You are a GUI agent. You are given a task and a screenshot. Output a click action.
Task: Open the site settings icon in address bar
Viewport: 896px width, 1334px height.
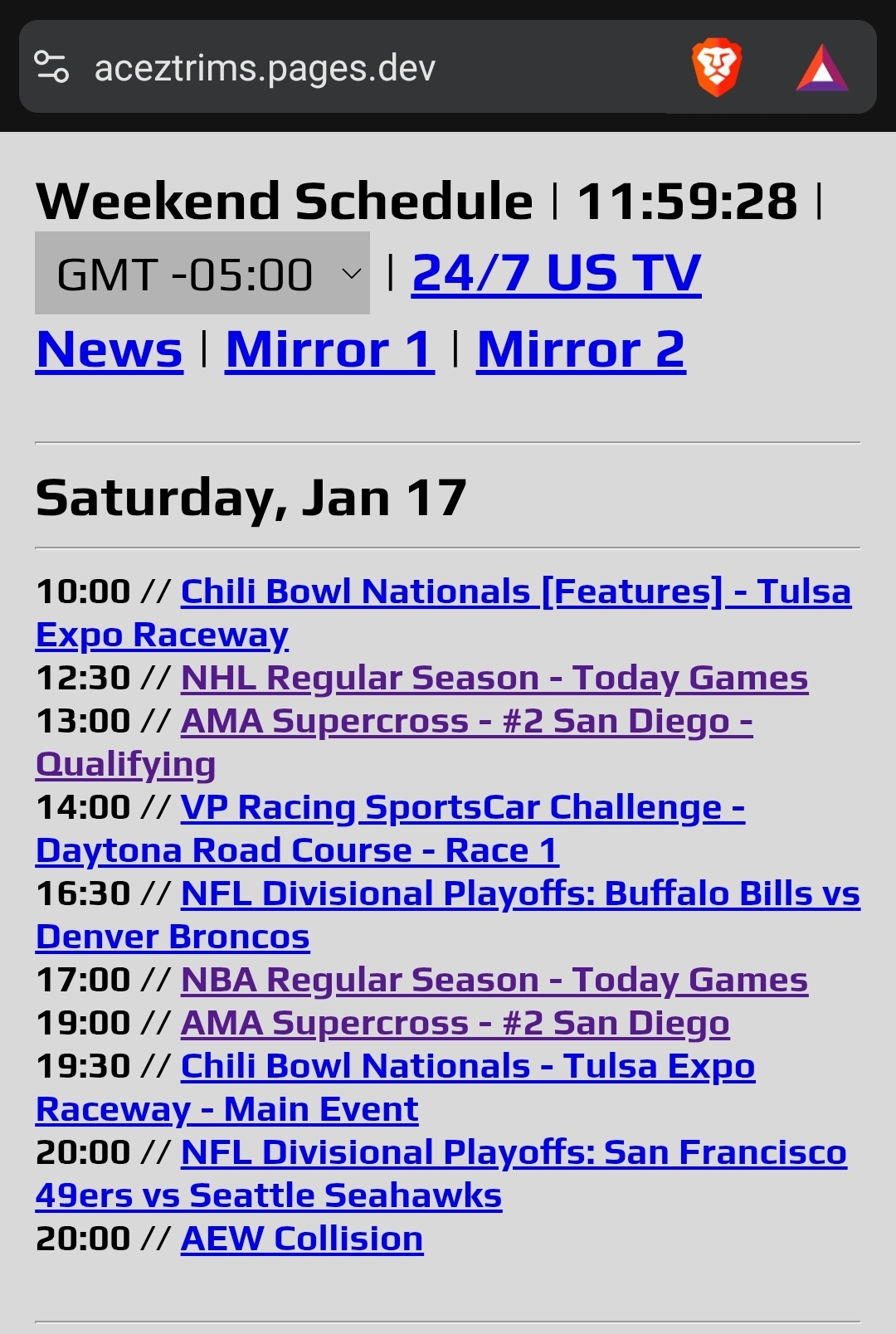tap(51, 67)
